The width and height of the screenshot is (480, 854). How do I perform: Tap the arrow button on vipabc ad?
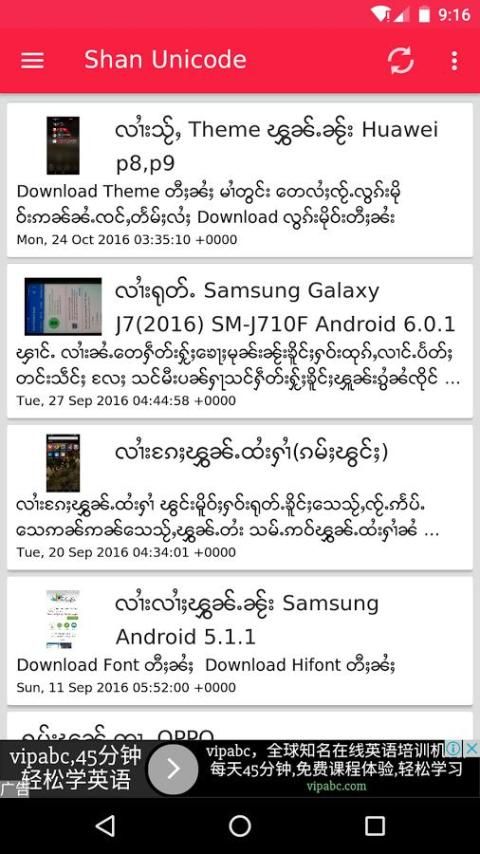tap(173, 768)
